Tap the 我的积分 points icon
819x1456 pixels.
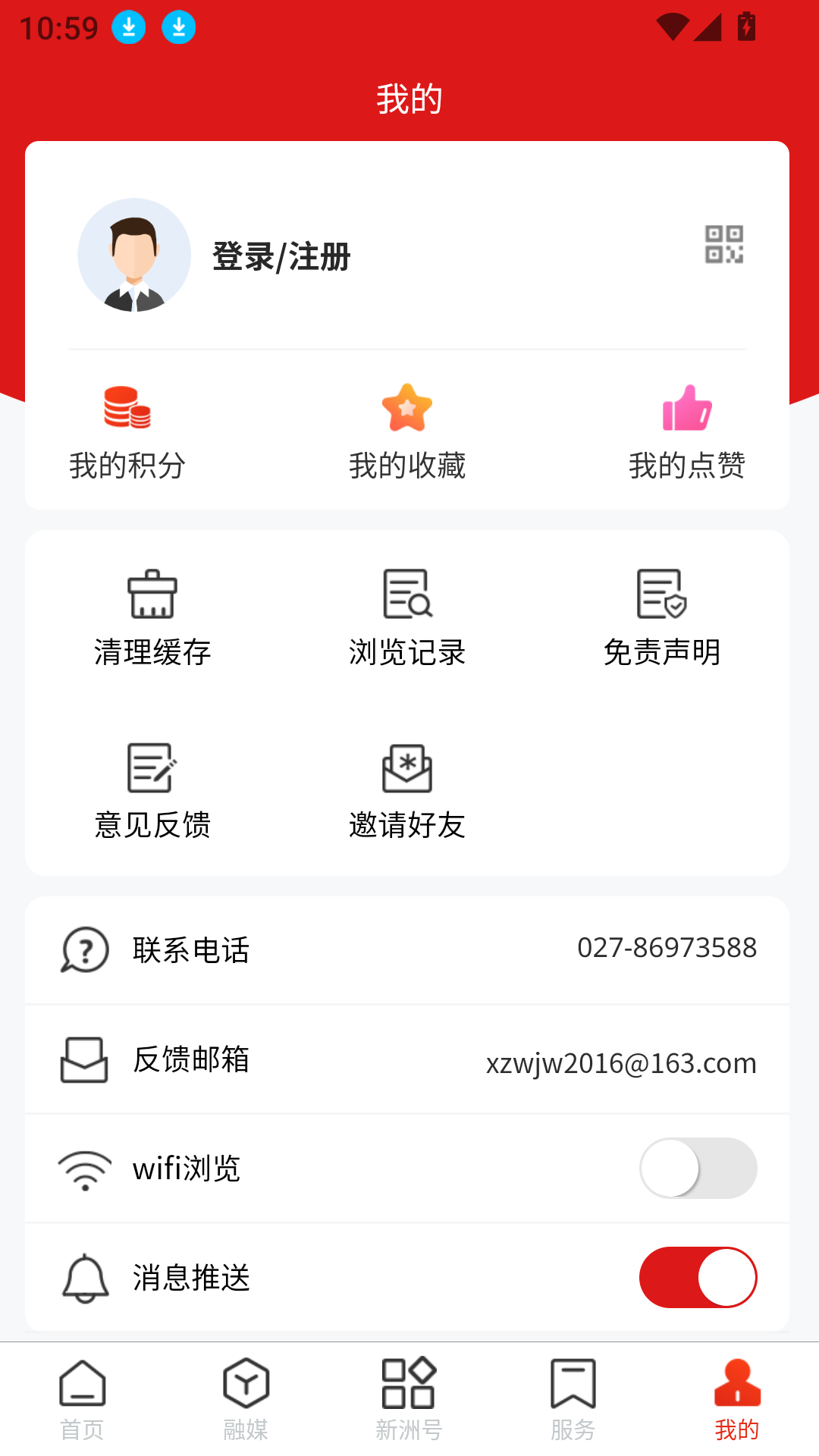coord(129,409)
